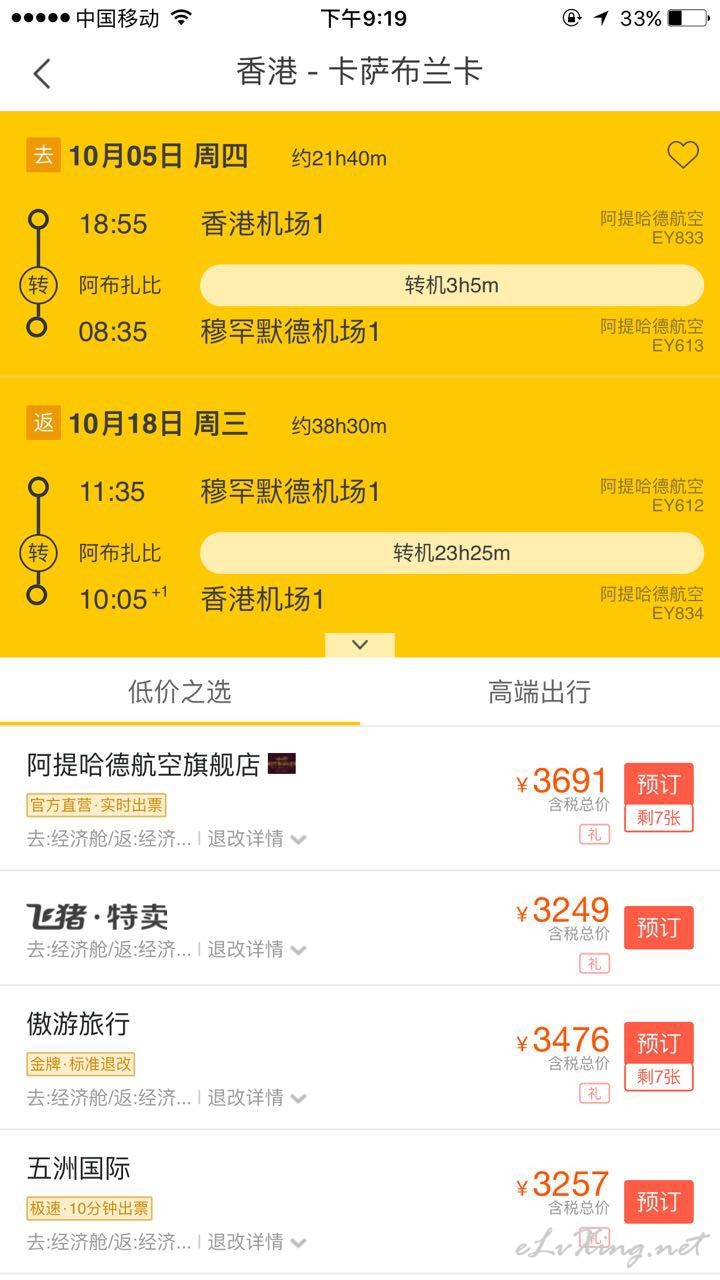Expand 退改详情 under 阿提哈德航空旗舰店
The width and height of the screenshot is (720, 1280).
click(256, 839)
